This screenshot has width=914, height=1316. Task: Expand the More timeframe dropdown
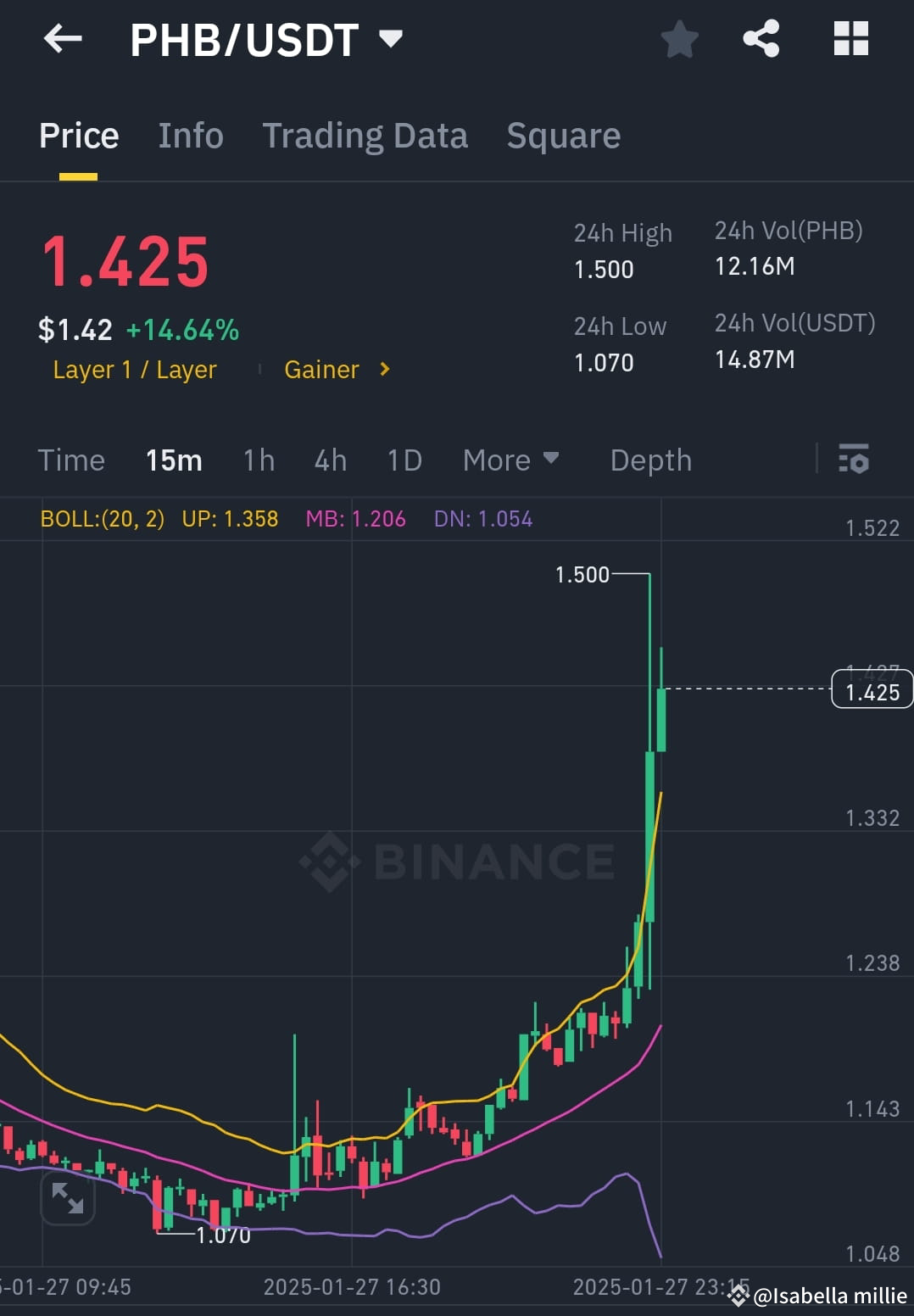(x=511, y=460)
